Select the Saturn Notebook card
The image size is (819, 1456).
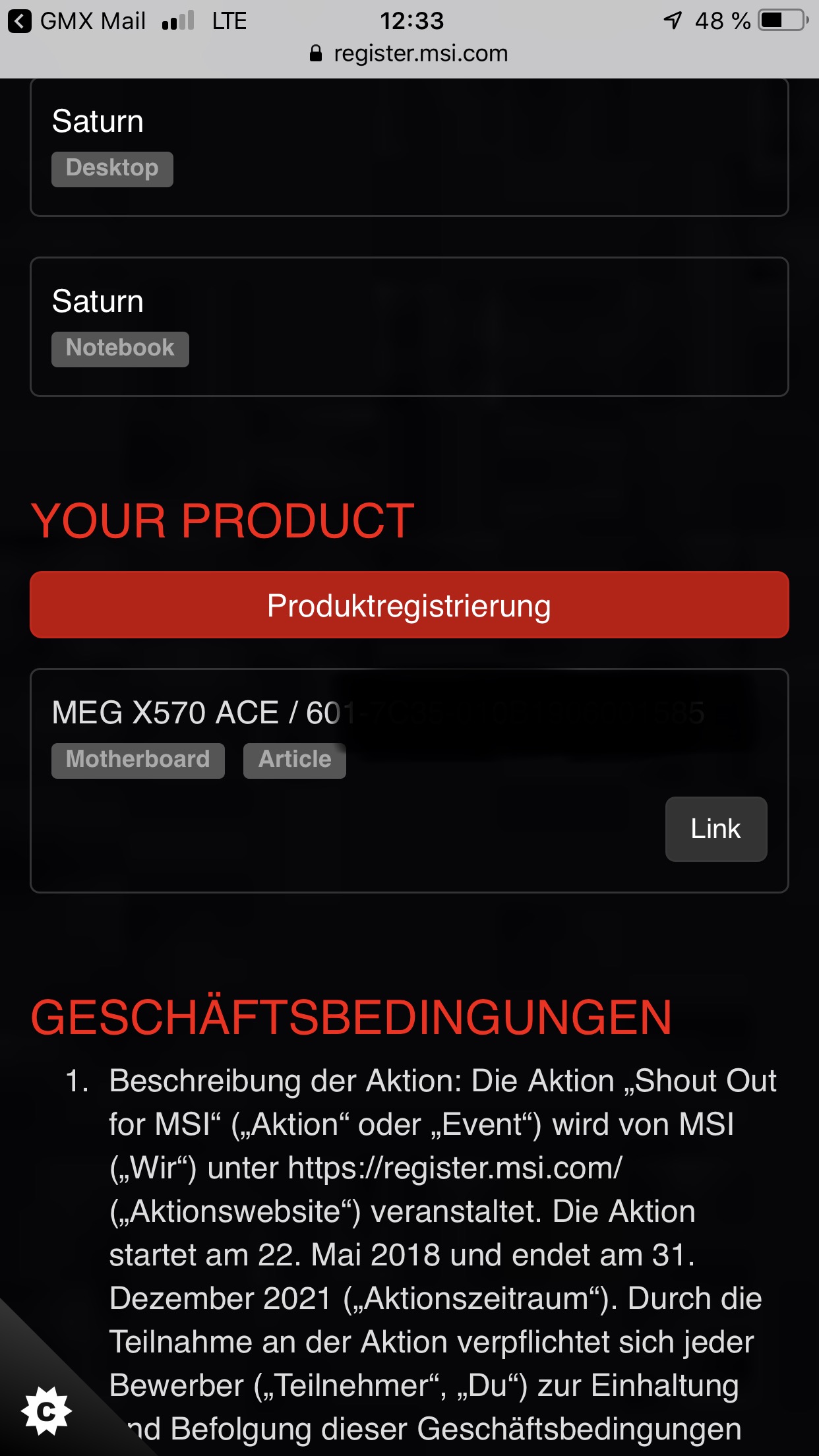coord(409,326)
